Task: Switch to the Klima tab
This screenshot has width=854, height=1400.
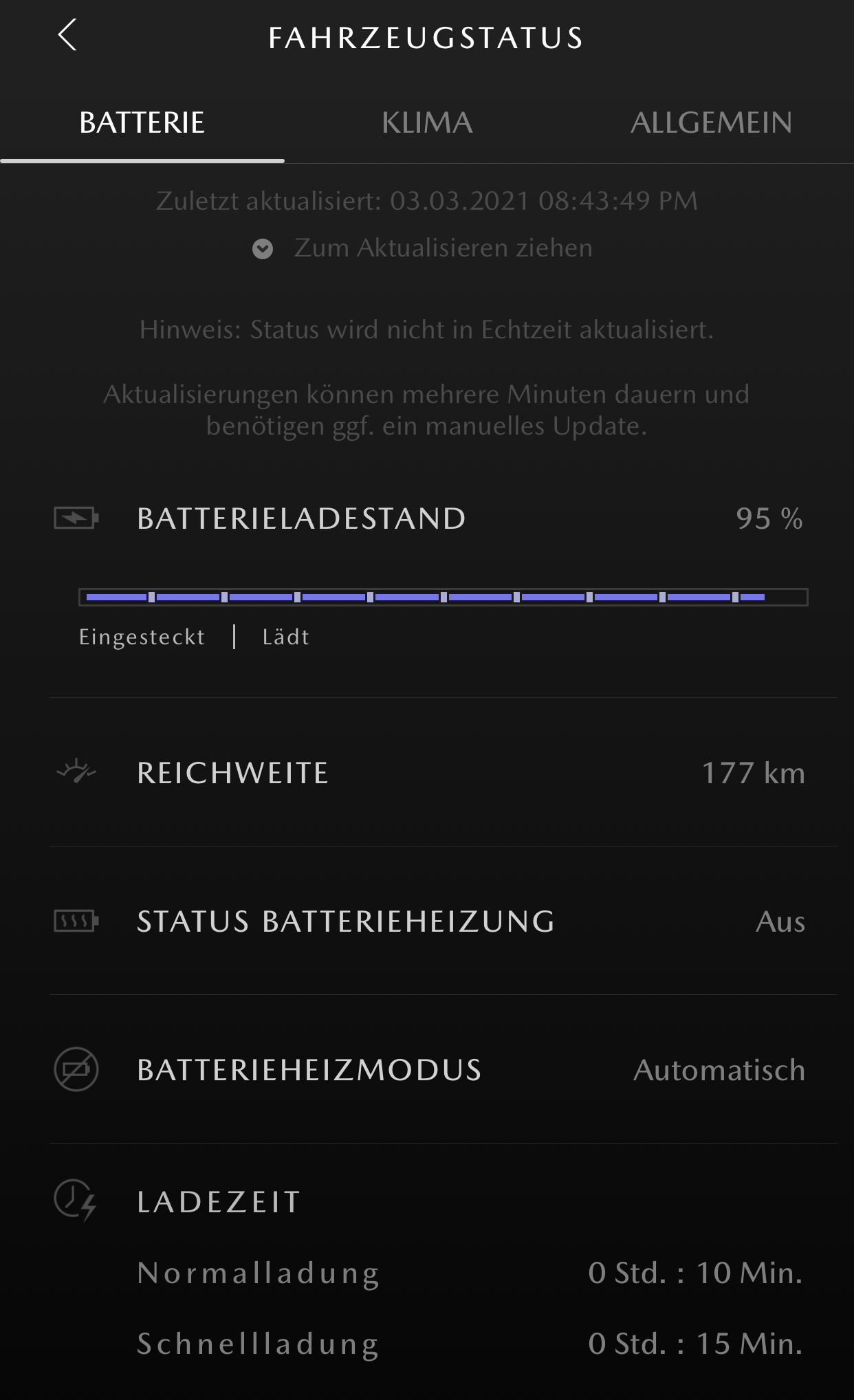Action: [427, 123]
